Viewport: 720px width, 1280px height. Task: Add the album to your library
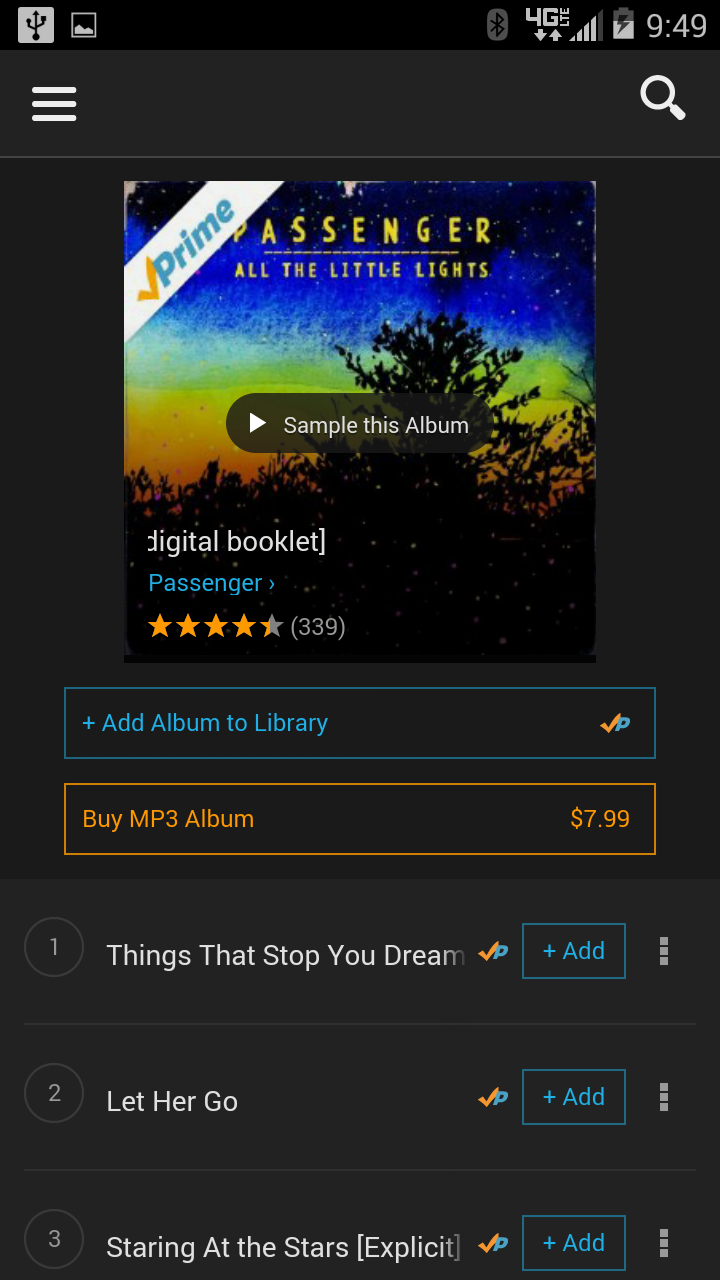click(300, 722)
